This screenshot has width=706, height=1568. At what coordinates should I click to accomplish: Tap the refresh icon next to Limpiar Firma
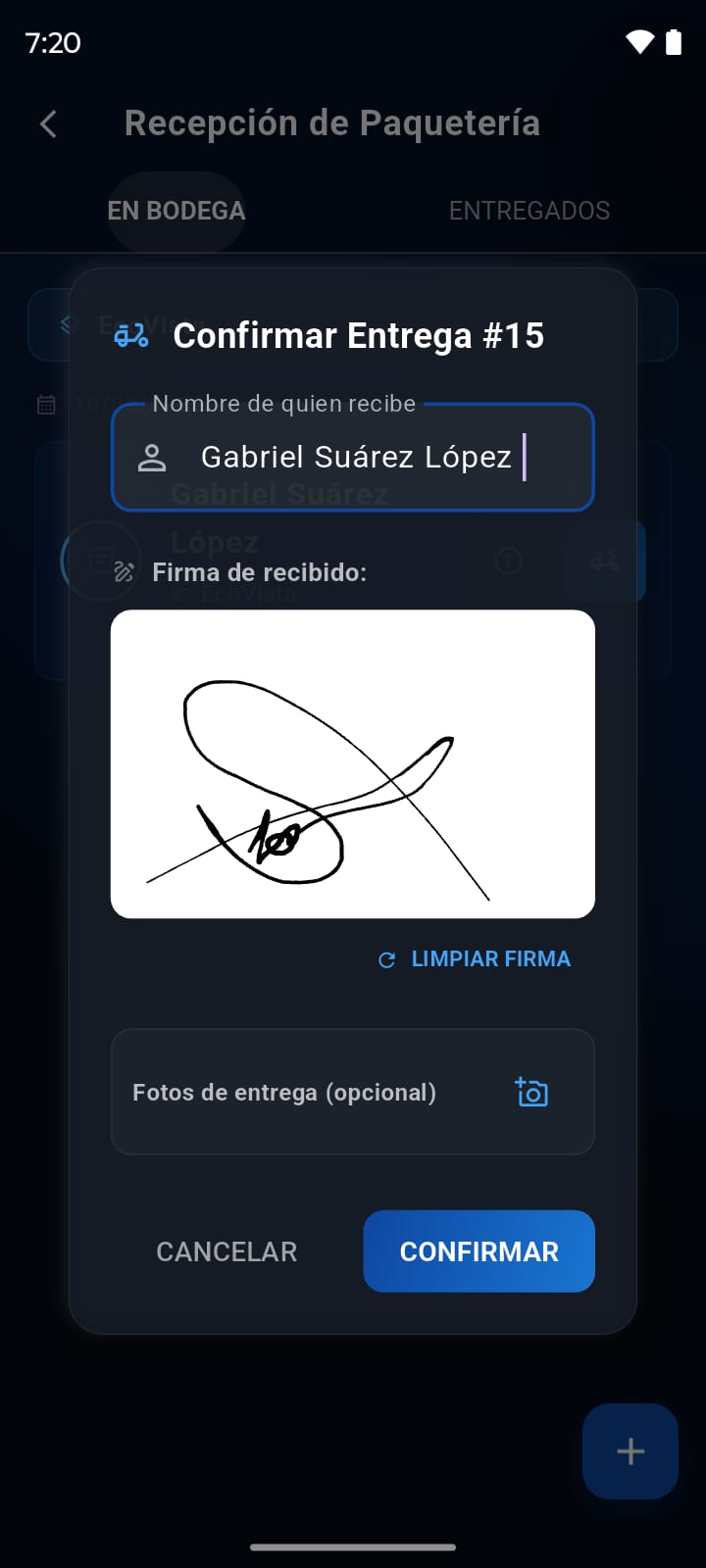(386, 959)
